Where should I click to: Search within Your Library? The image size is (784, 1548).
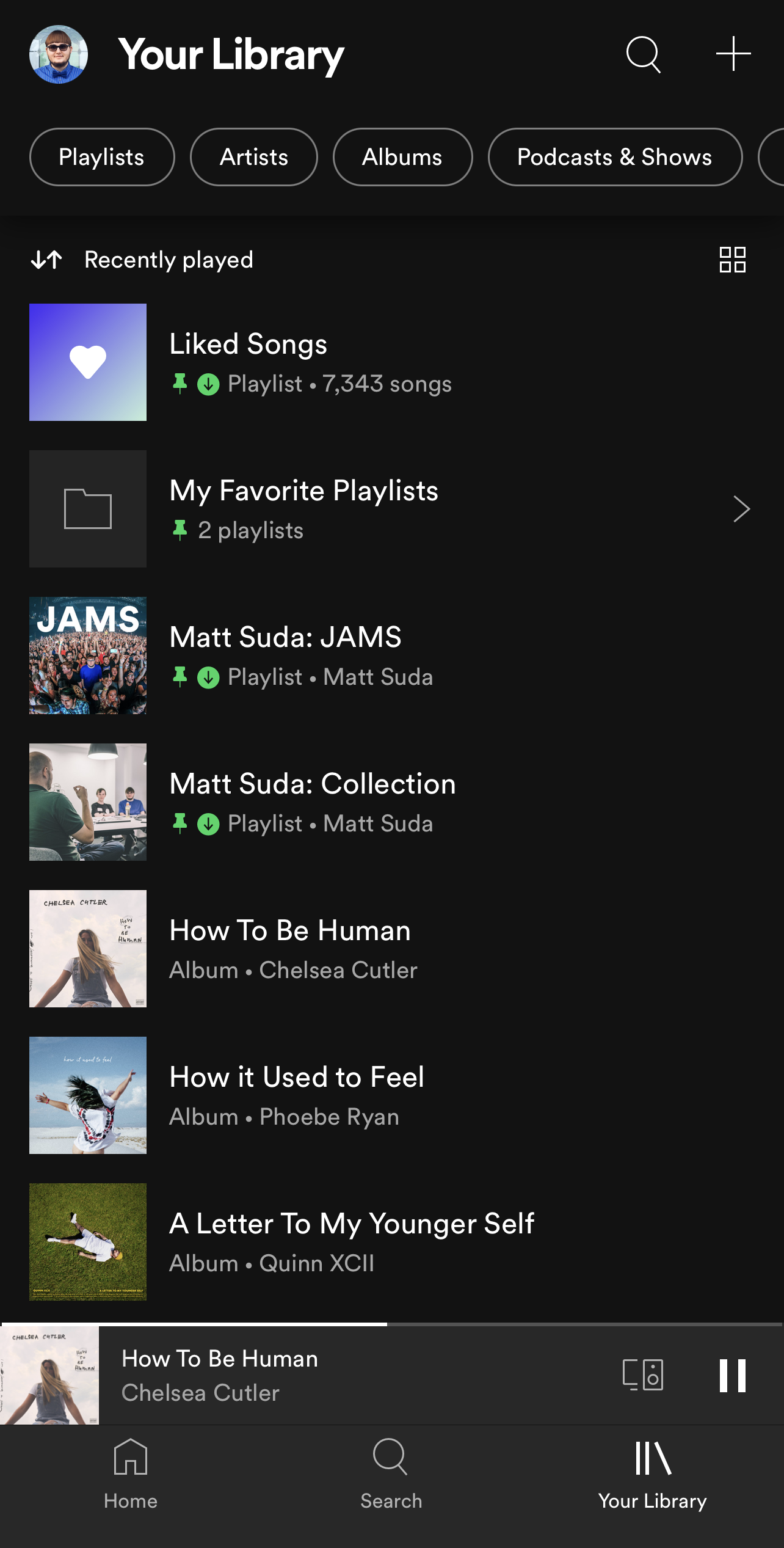point(644,54)
